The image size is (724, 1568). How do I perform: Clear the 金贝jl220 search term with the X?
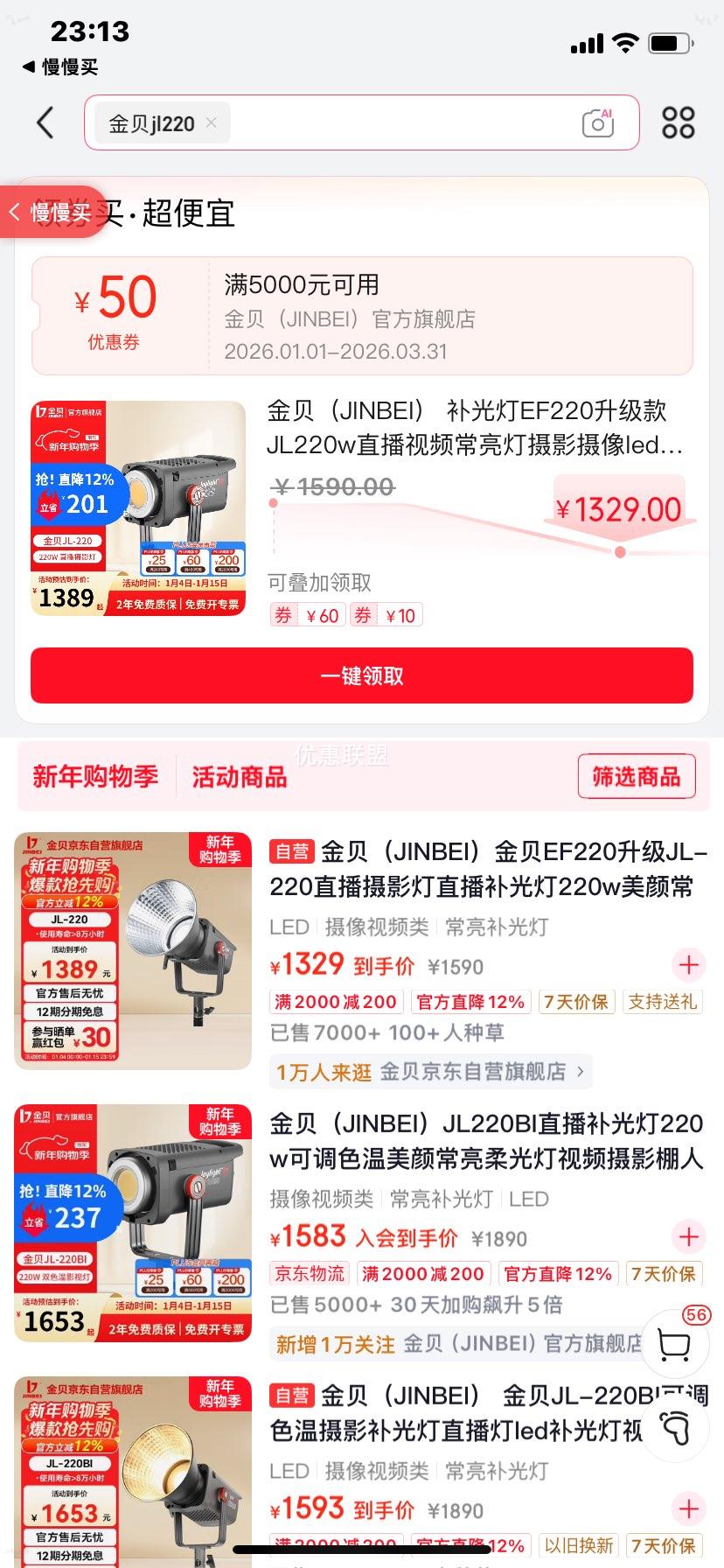[211, 122]
